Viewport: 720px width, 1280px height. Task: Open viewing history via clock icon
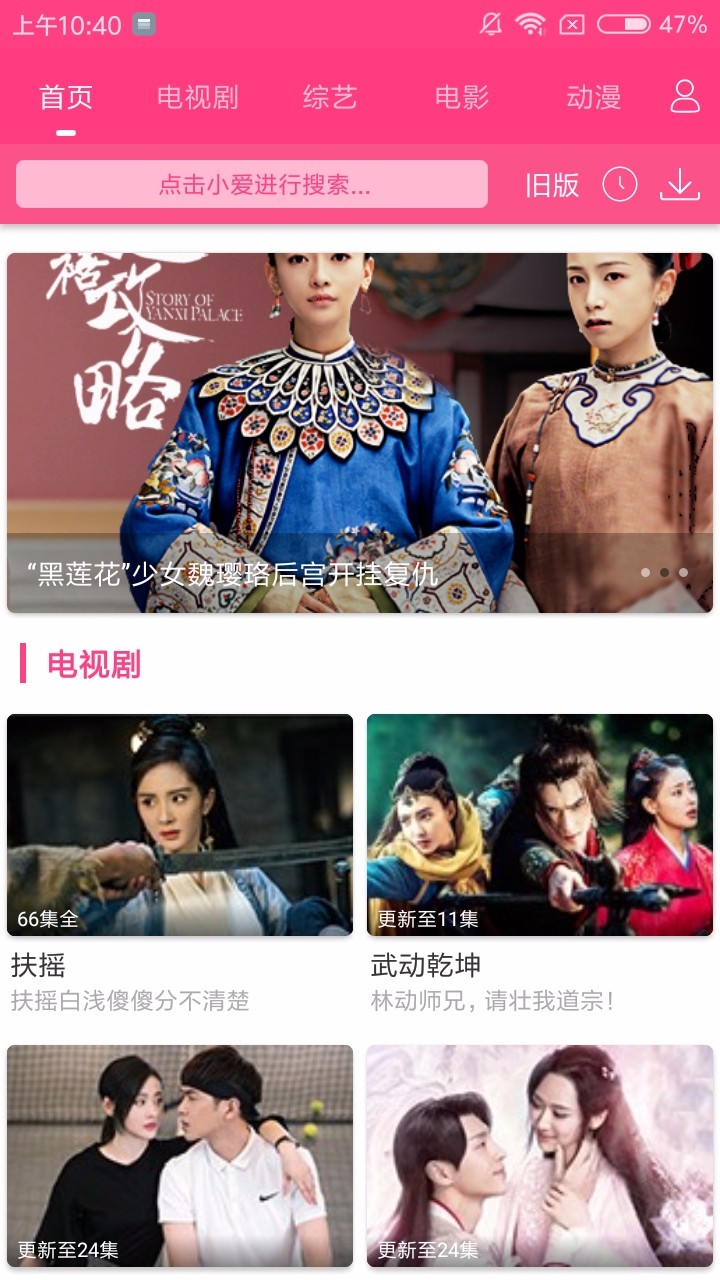[619, 184]
